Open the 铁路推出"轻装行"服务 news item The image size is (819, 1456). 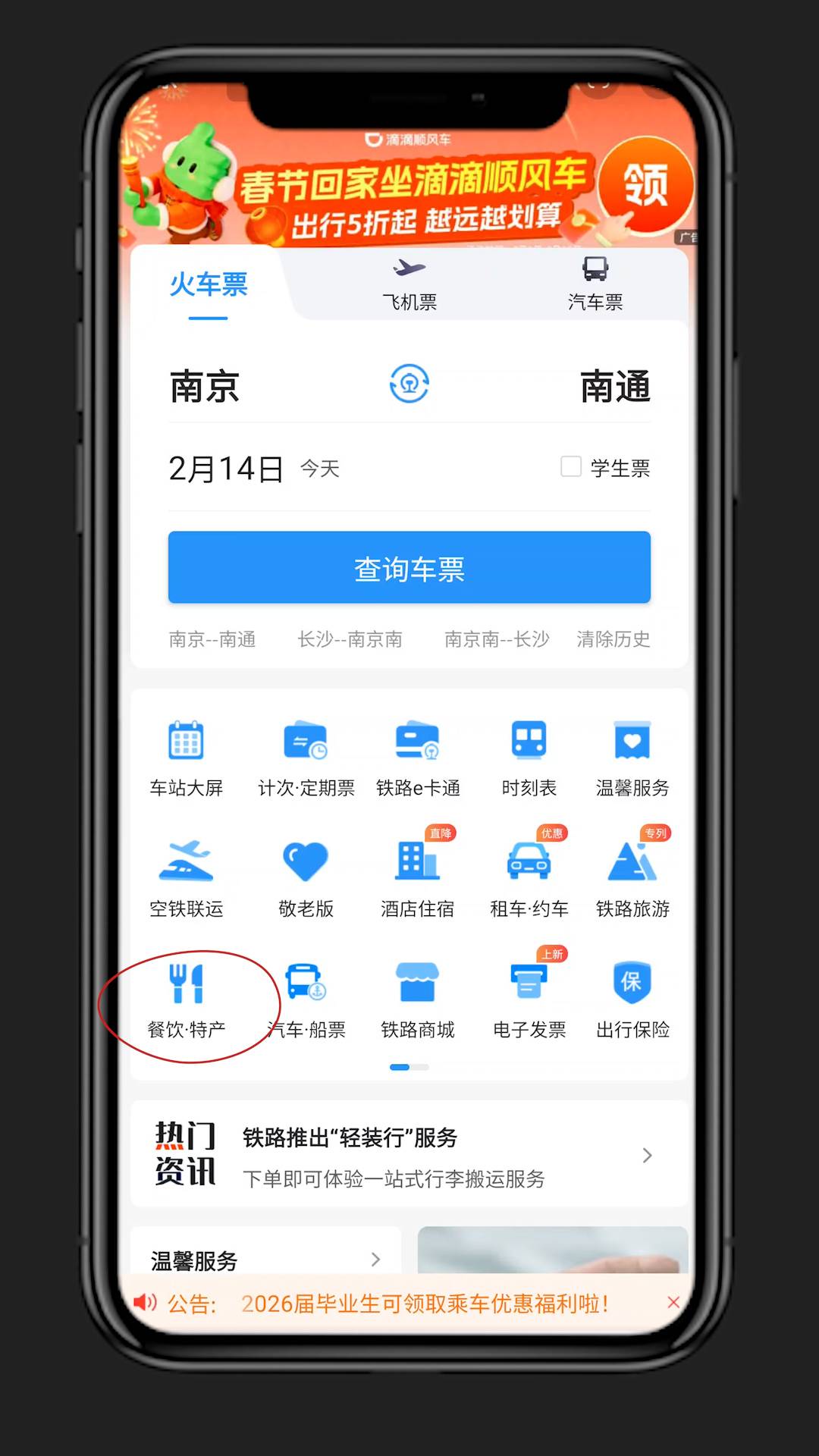(409, 1155)
